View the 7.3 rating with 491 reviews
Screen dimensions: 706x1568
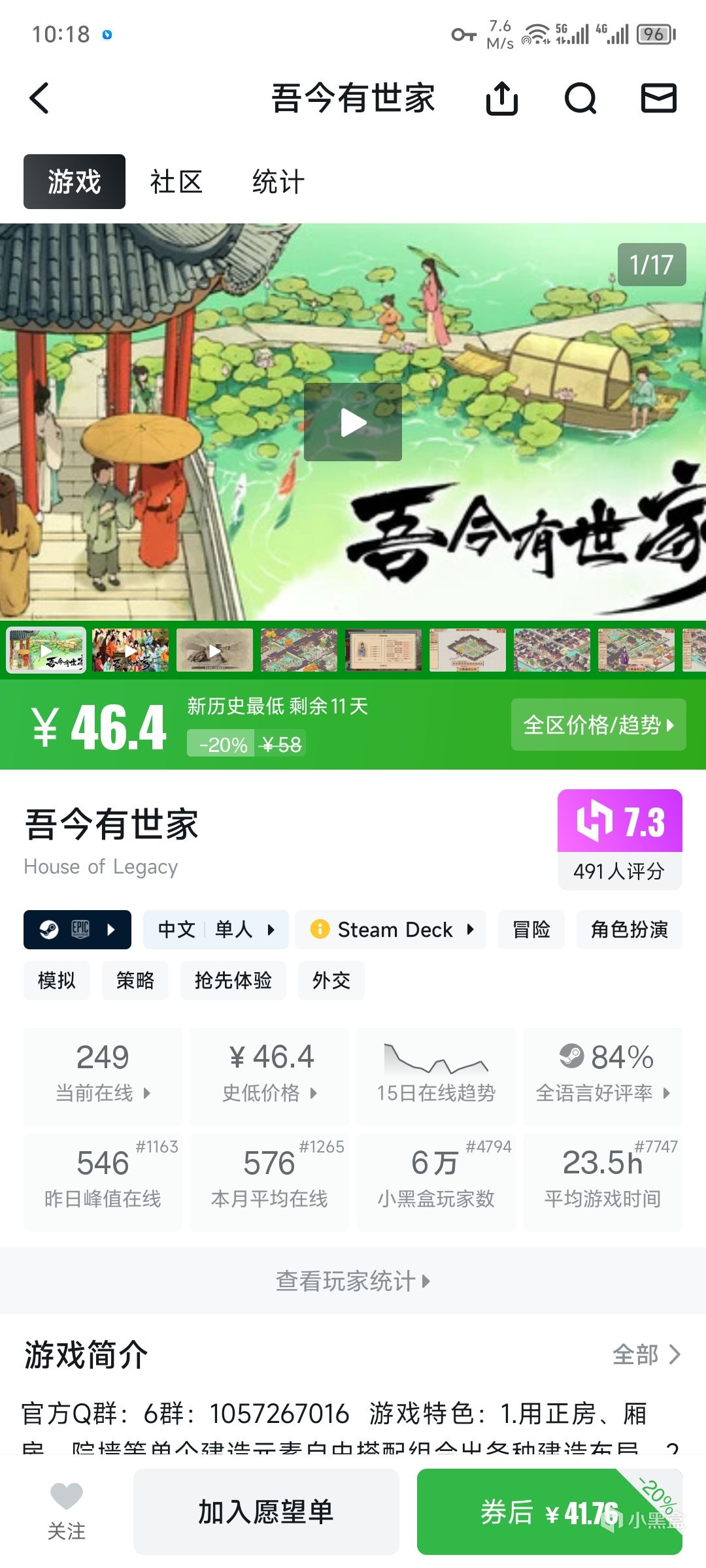(620, 840)
